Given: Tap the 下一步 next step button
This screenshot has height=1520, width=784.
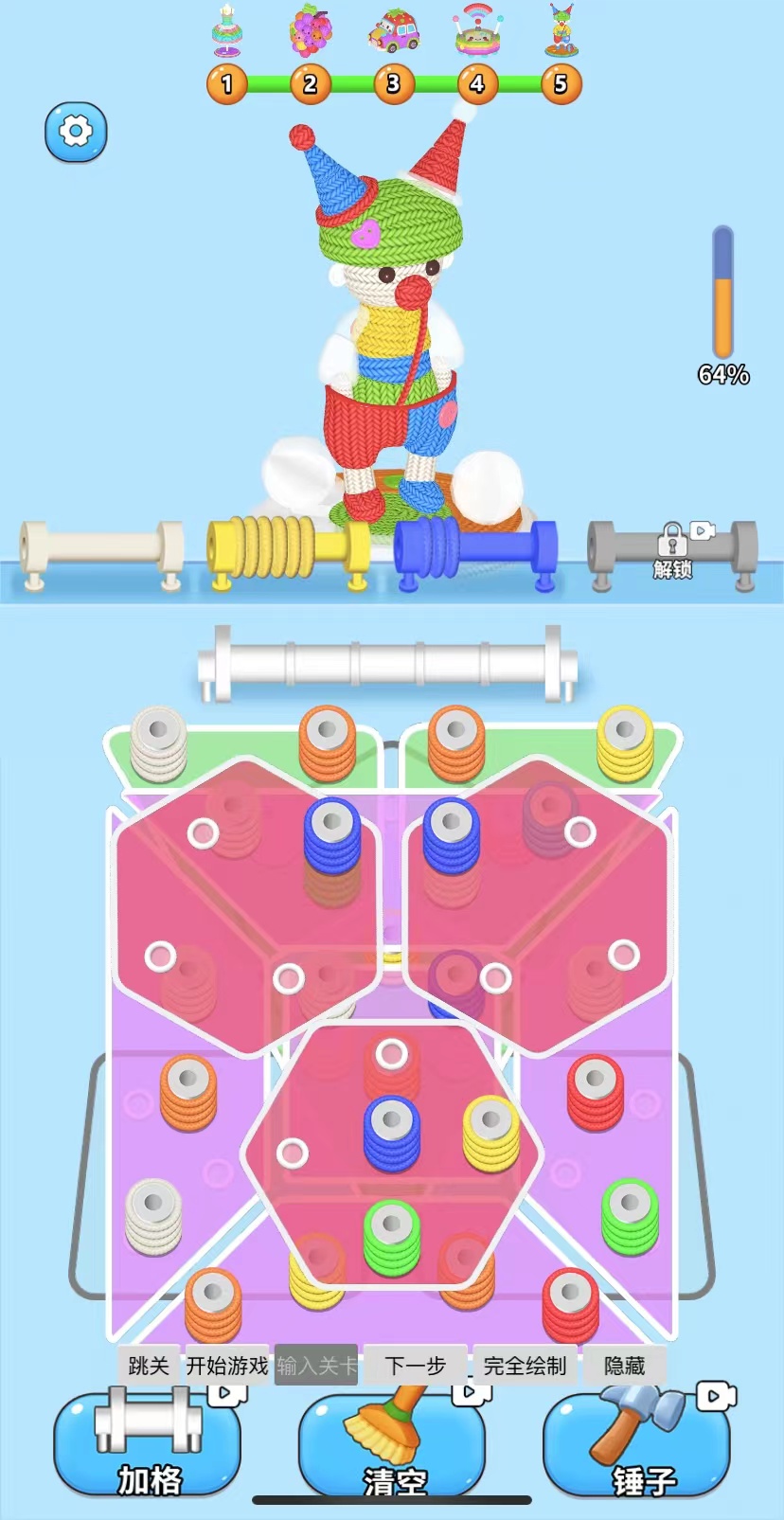Looking at the screenshot, I should pyautogui.click(x=416, y=1366).
